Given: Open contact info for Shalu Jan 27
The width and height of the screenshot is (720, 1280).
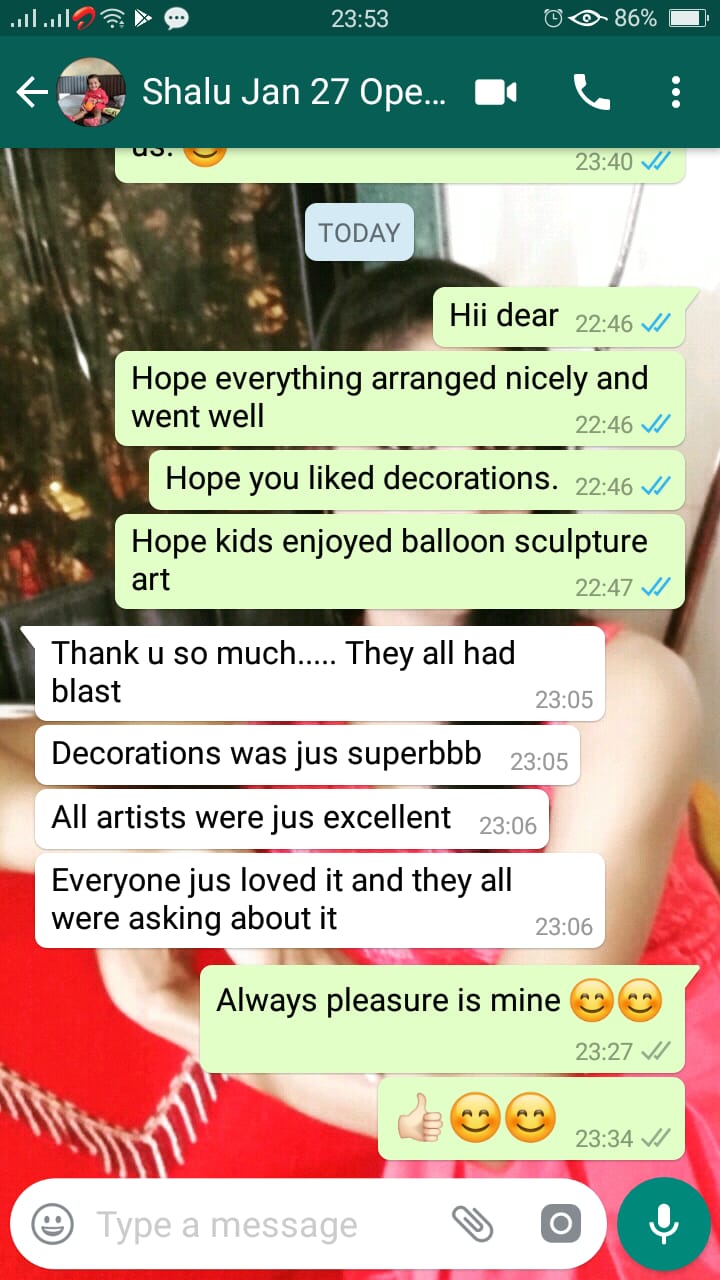Looking at the screenshot, I should click(x=292, y=93).
